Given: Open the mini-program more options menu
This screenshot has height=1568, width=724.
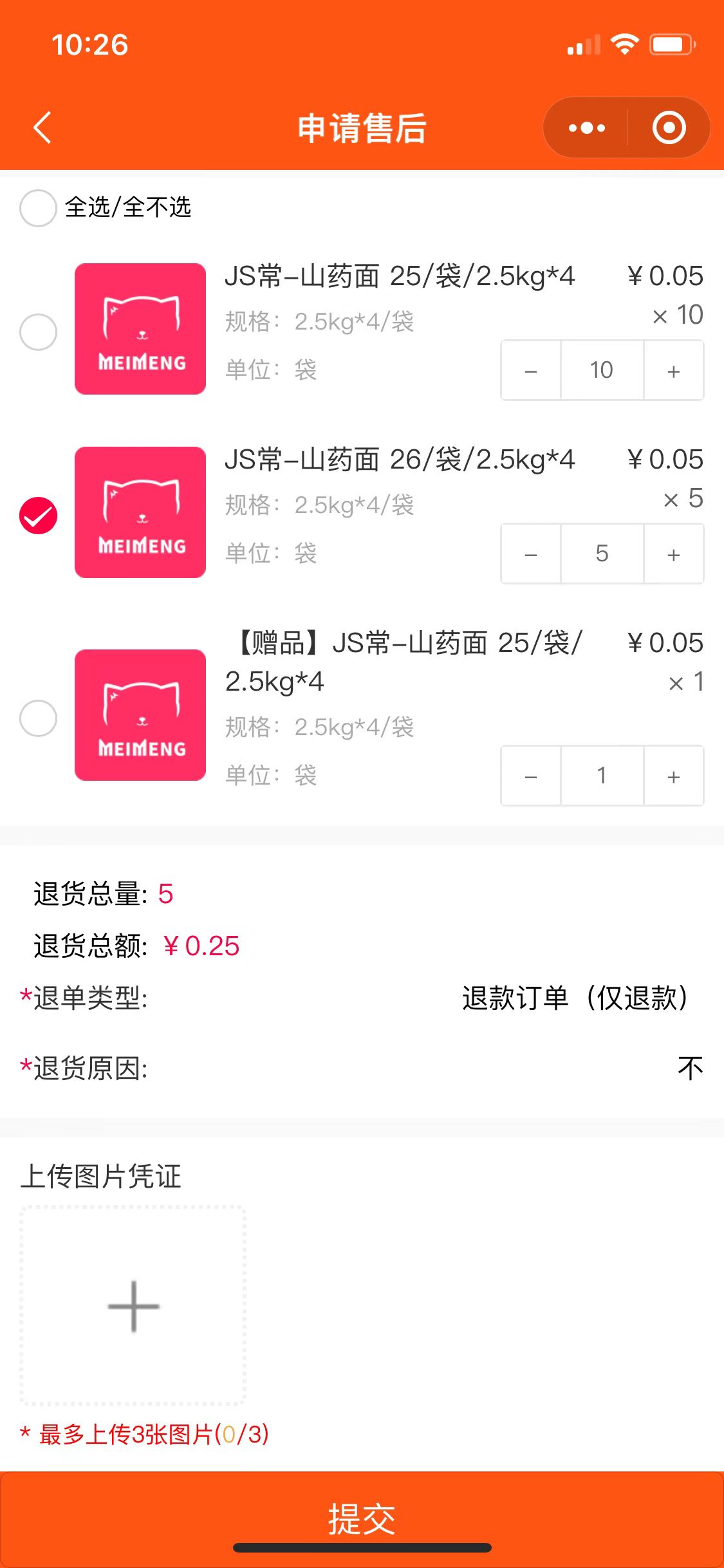Looking at the screenshot, I should [586, 128].
